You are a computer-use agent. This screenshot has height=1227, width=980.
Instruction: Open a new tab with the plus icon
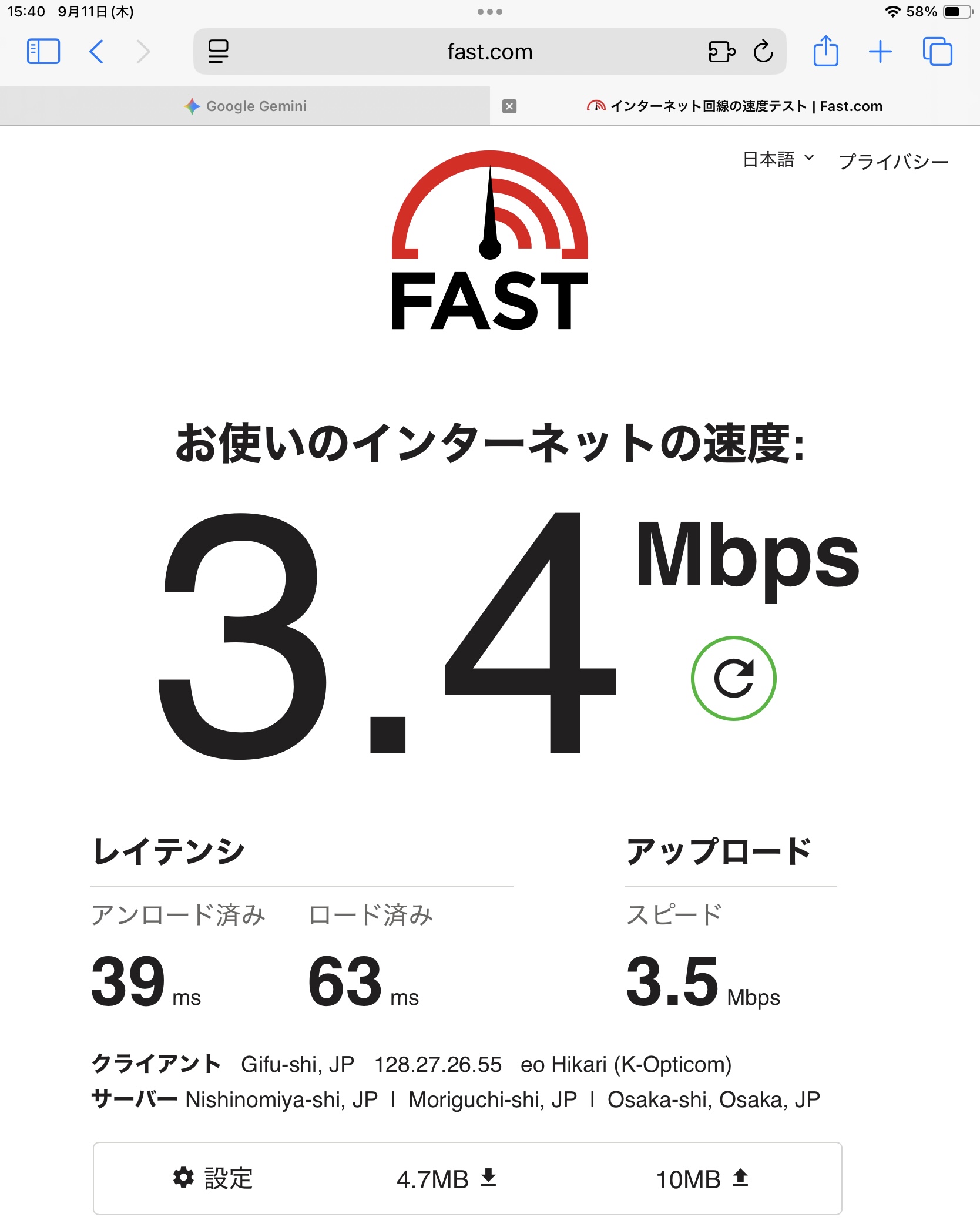point(881,52)
